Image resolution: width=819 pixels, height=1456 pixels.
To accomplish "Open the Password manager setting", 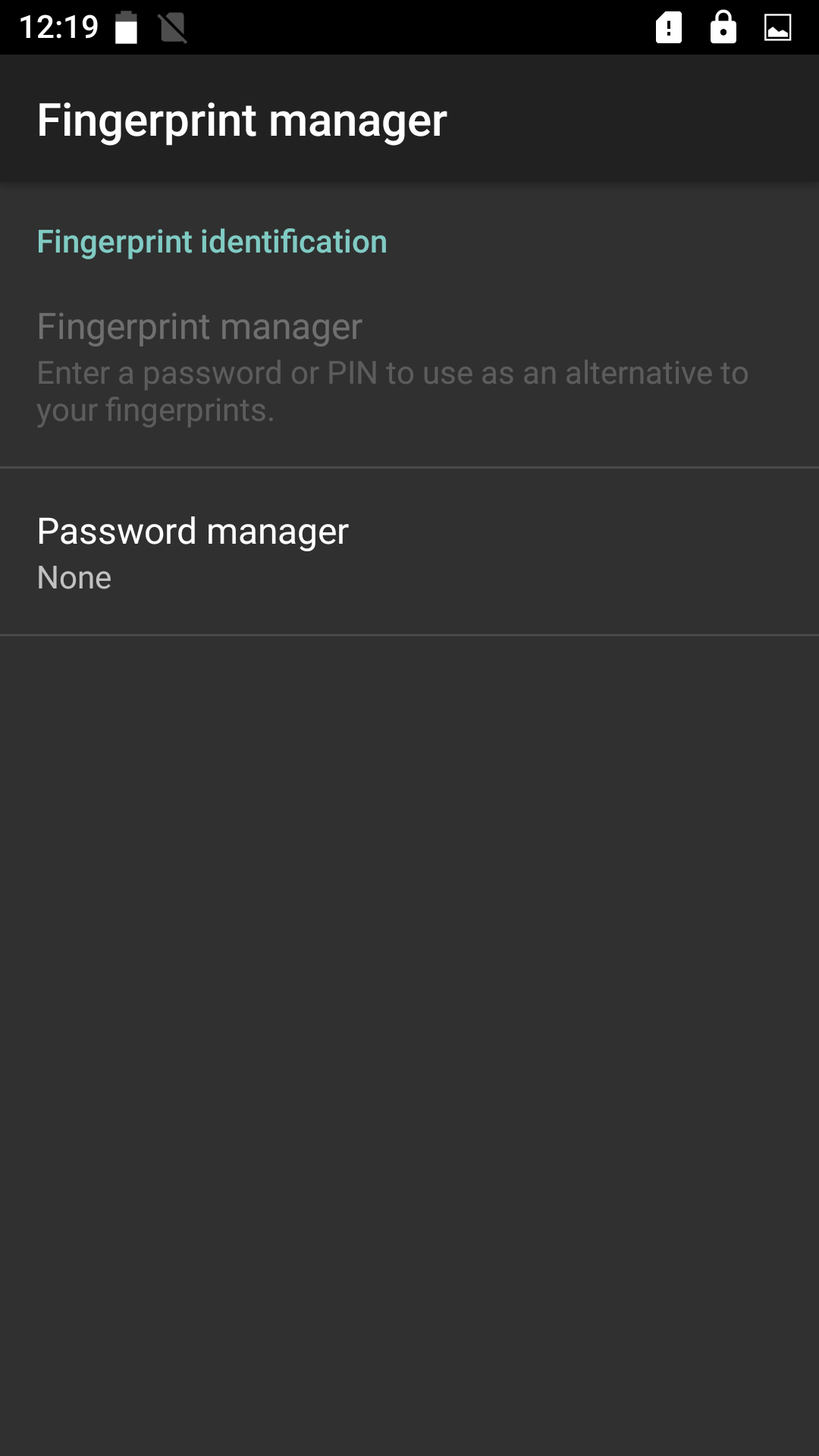I will (409, 552).
